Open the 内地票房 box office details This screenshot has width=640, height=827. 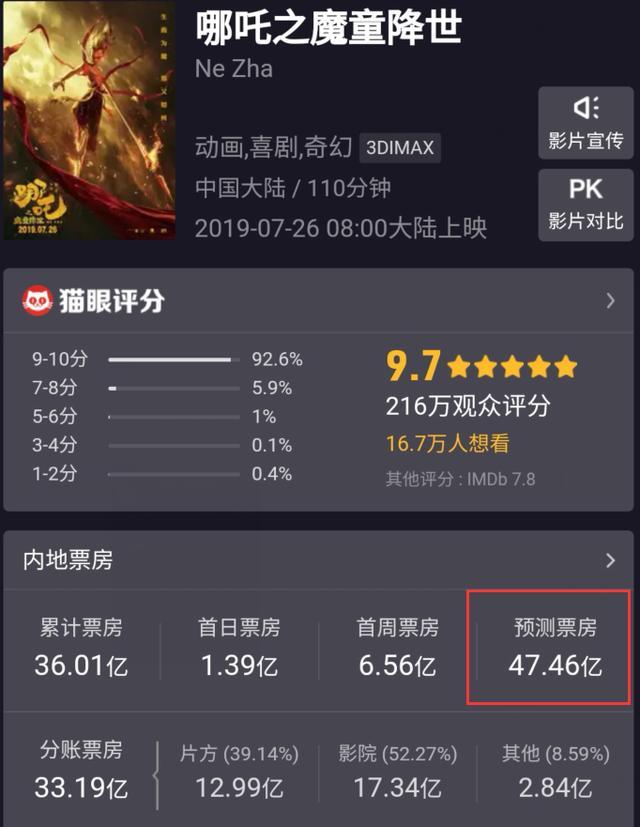tap(610, 561)
